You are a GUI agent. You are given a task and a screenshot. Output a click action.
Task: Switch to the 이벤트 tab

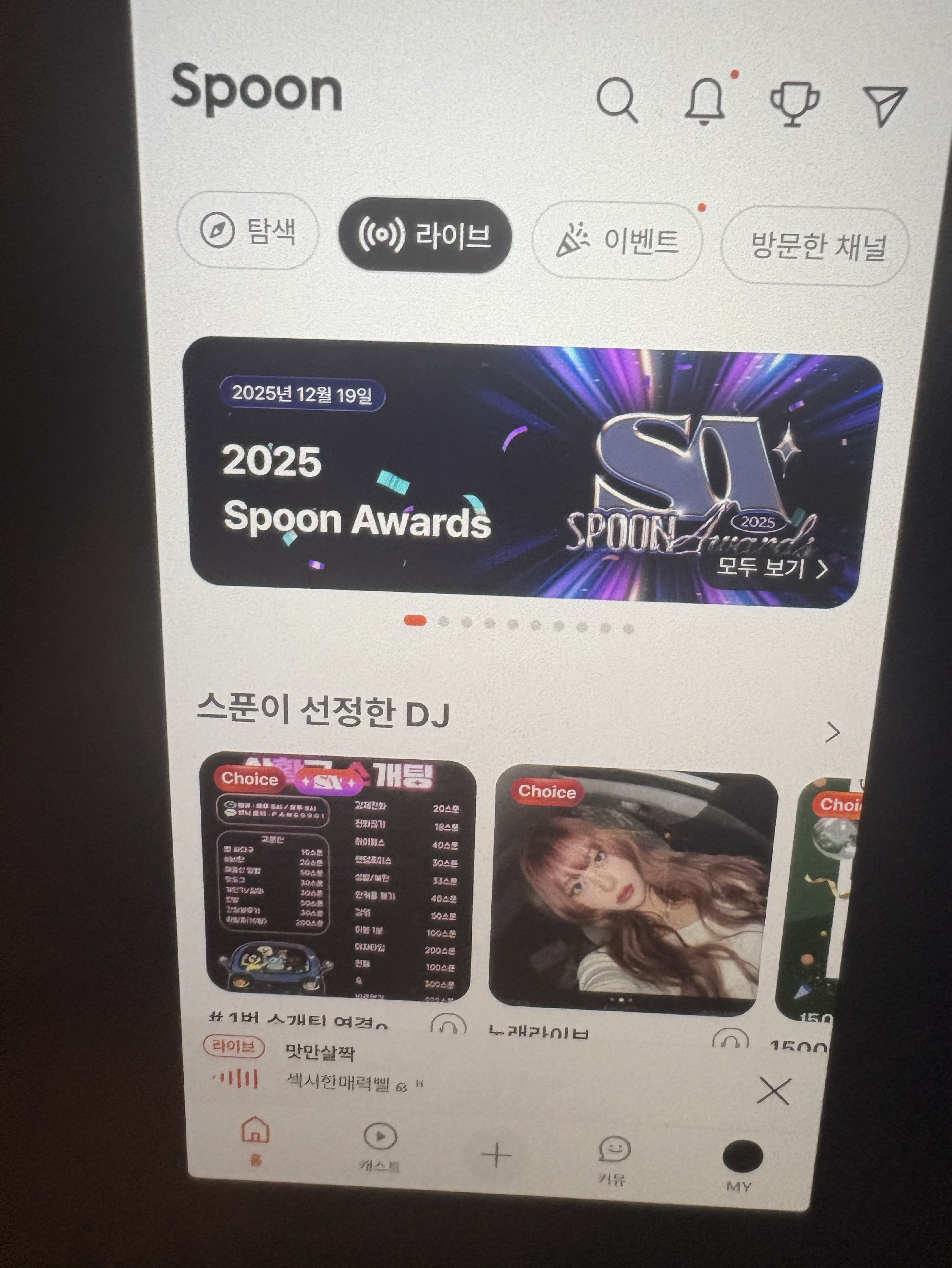pyautogui.click(x=617, y=241)
